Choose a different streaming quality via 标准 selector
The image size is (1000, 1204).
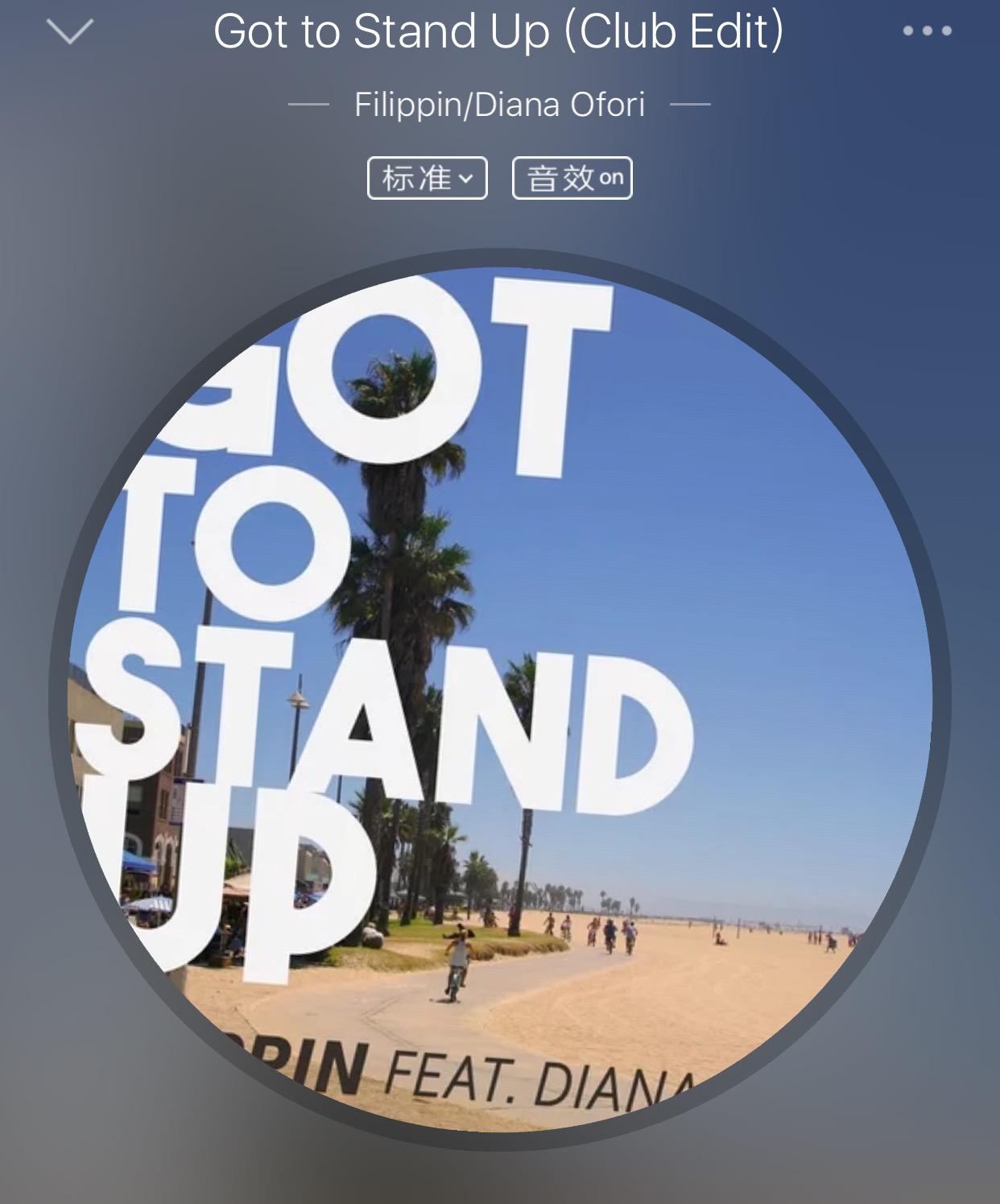(x=427, y=179)
